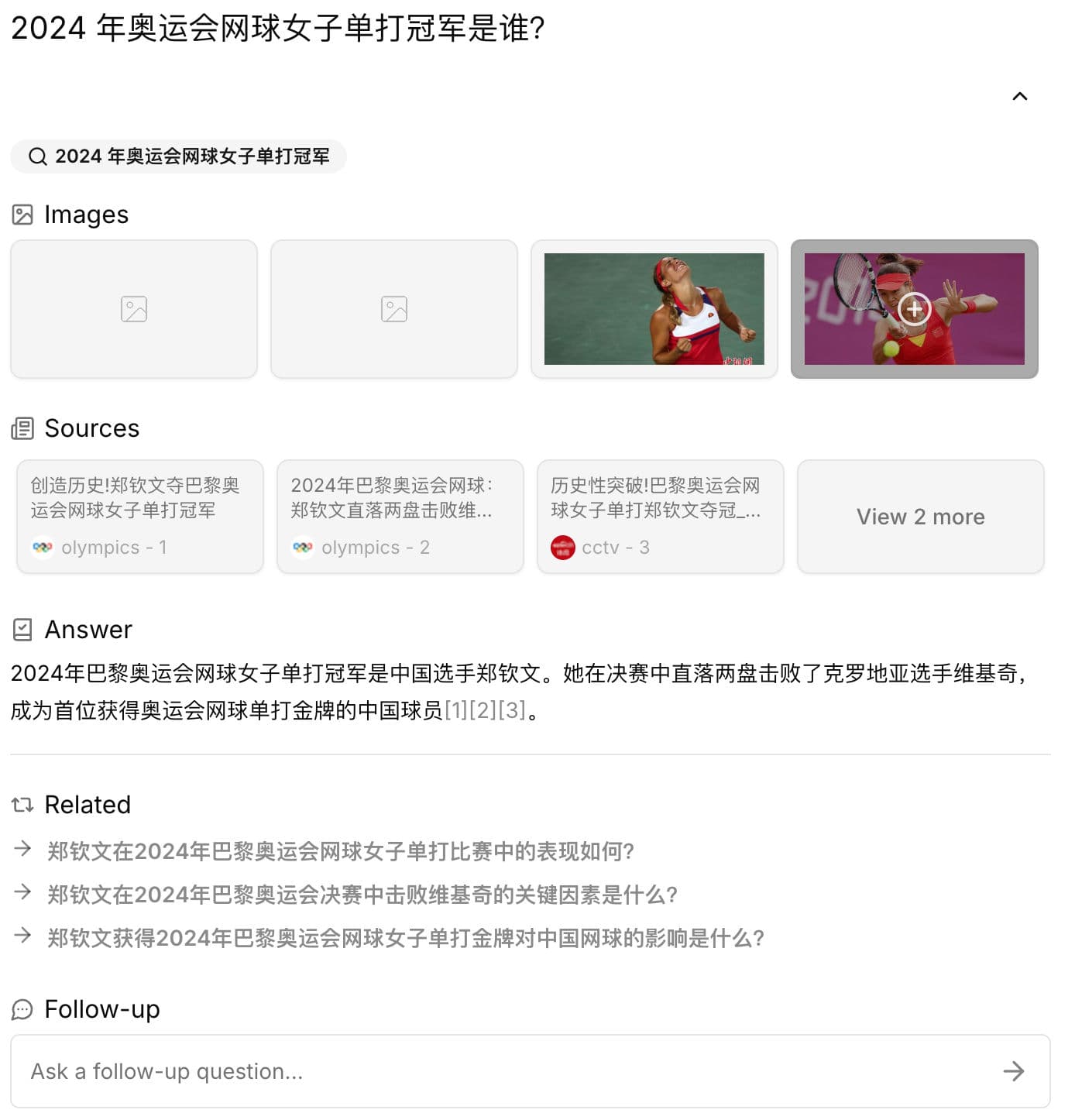Tap View 2 more sources
1075x1120 pixels.
[920, 517]
